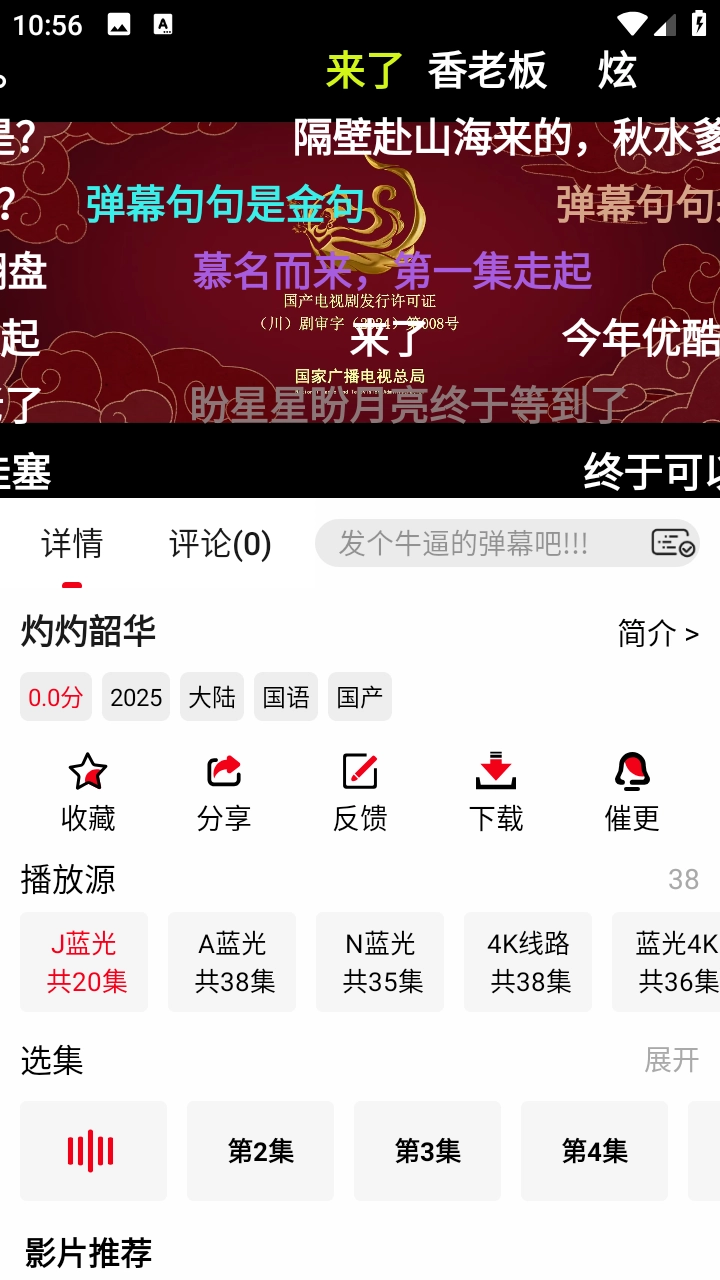The width and height of the screenshot is (720, 1280).
Task: Tap the 0.0分 rating label
Action: 55,697
